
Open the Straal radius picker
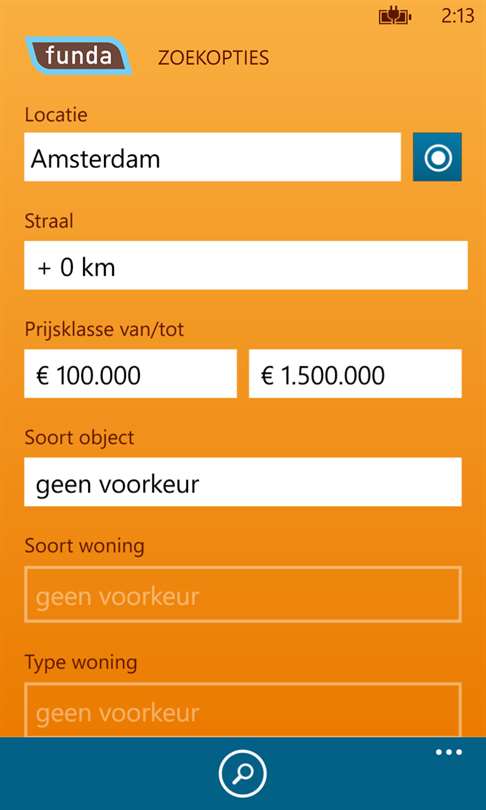(x=246, y=265)
